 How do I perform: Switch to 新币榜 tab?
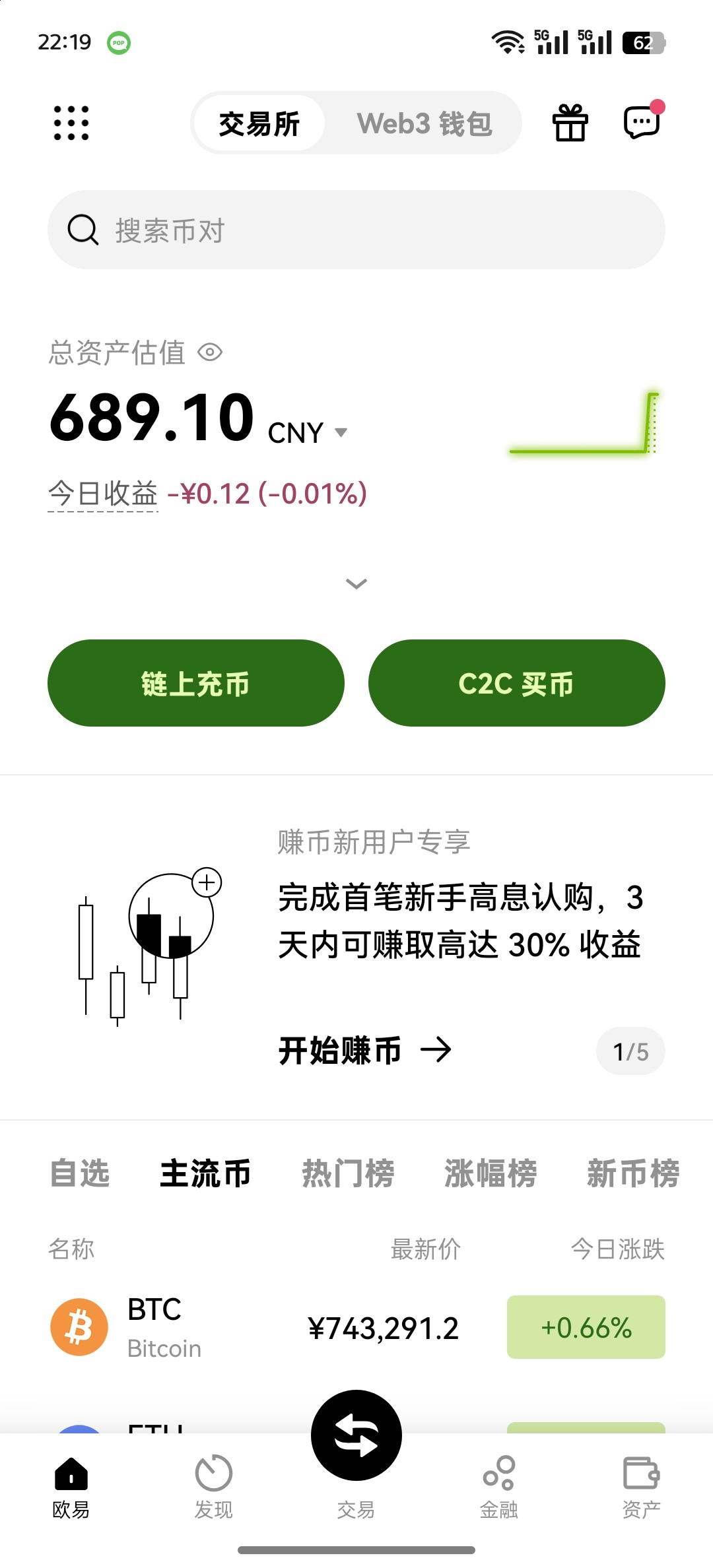click(x=632, y=1173)
